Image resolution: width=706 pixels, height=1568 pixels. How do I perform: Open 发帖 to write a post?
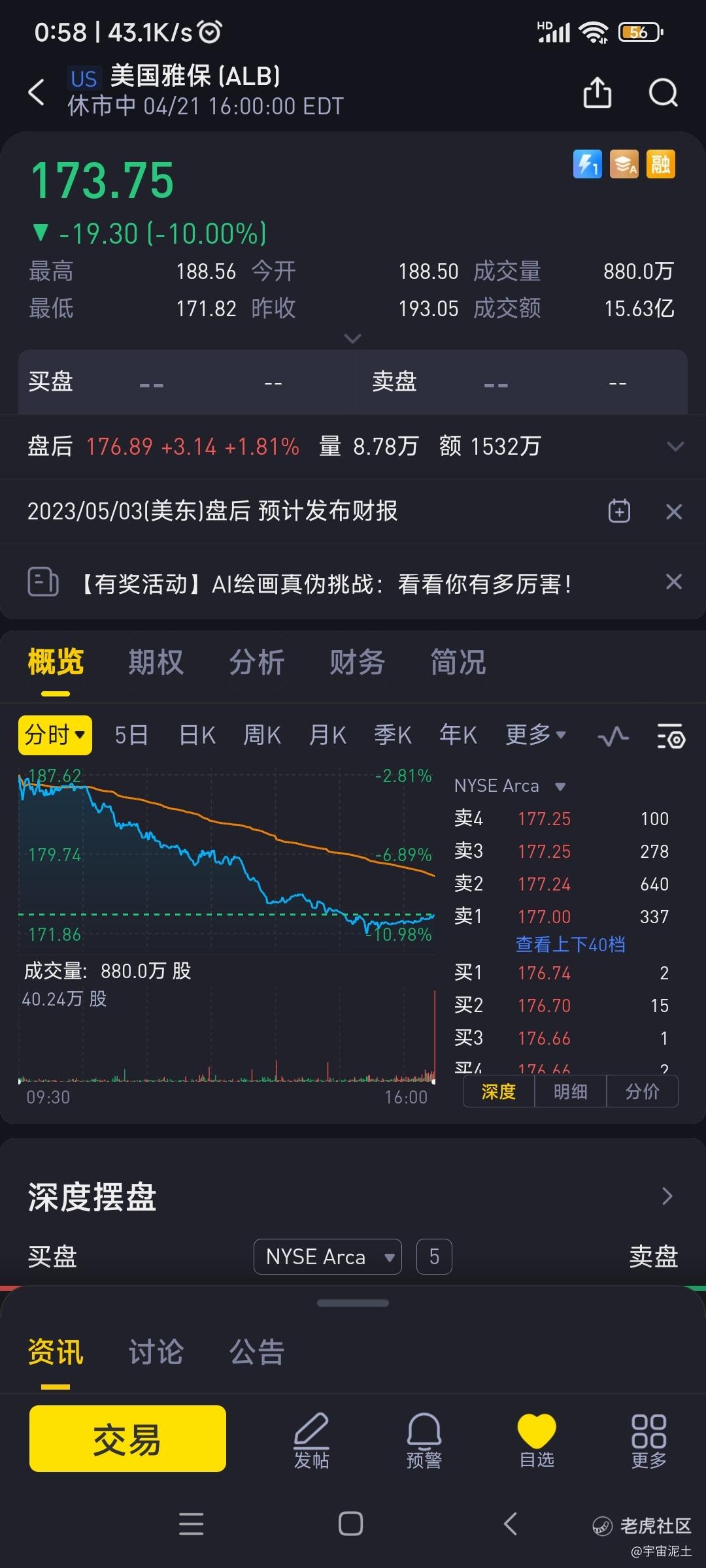pyautogui.click(x=312, y=1441)
